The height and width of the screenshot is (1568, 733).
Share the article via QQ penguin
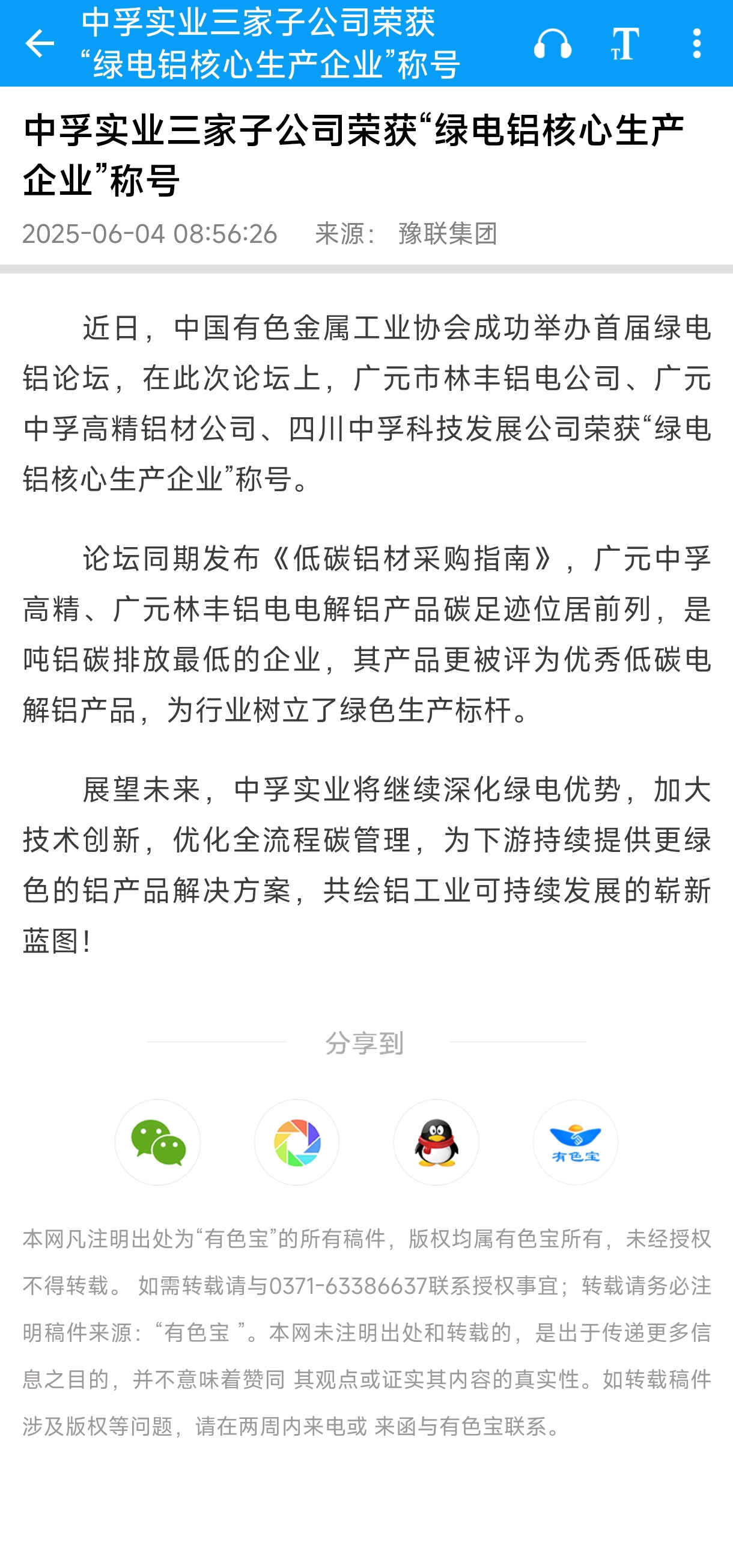(x=436, y=1142)
